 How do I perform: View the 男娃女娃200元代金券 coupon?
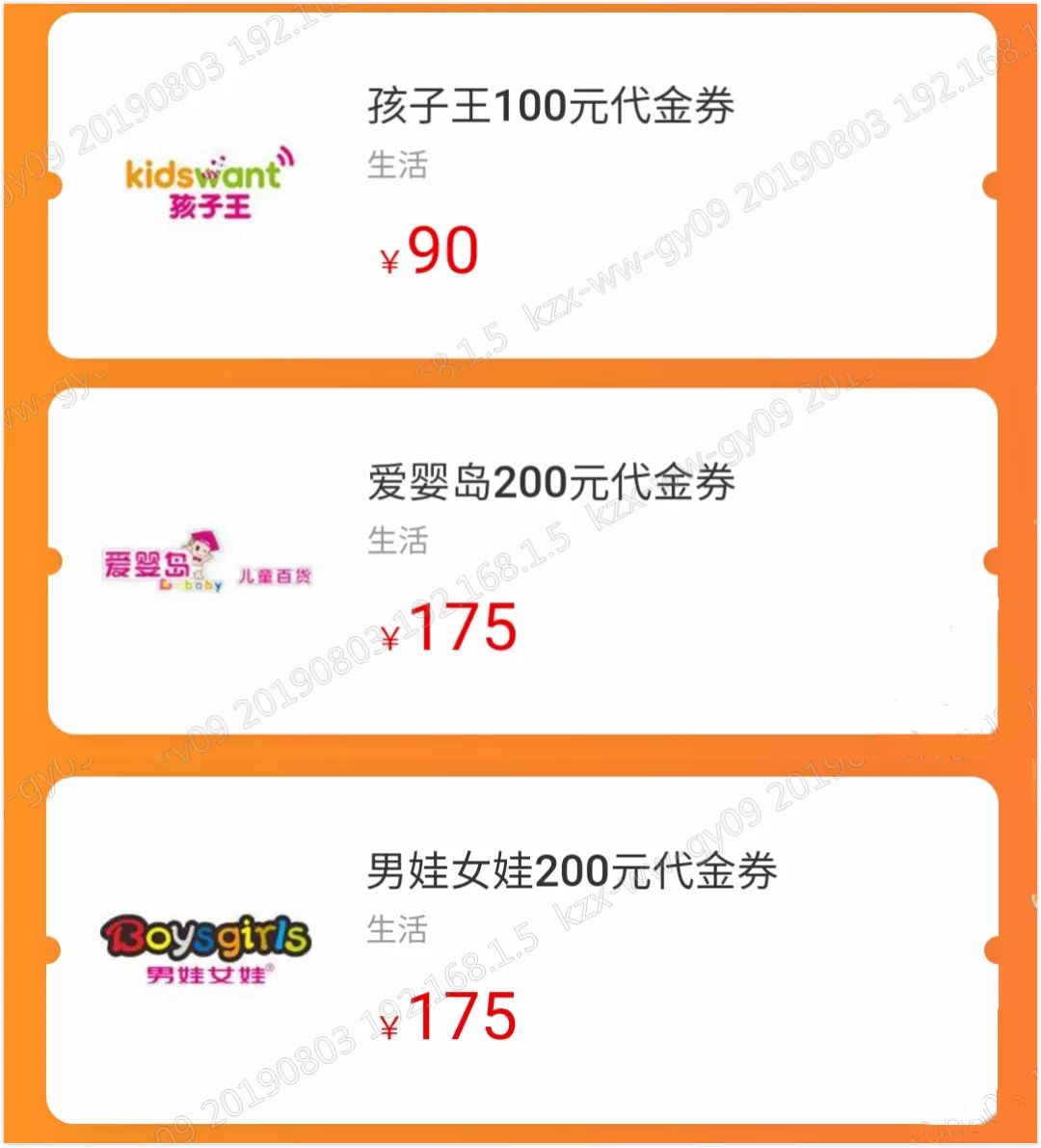pyautogui.click(x=571, y=870)
